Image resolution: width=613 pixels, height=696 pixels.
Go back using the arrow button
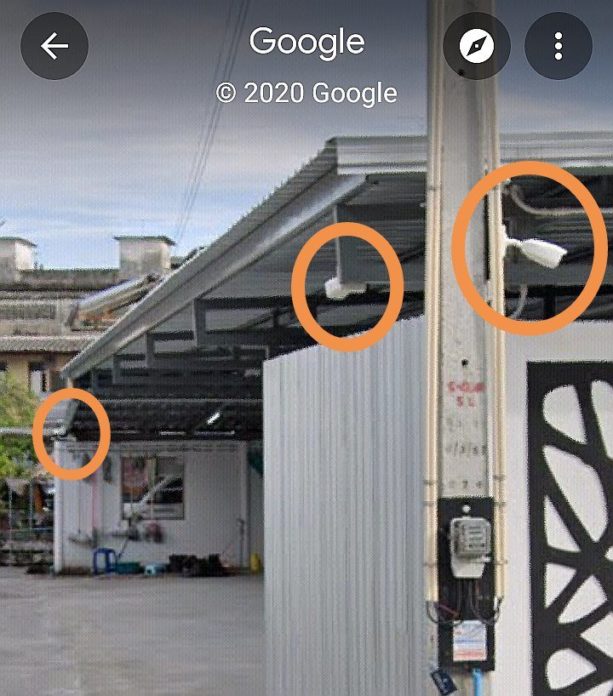coord(54,46)
